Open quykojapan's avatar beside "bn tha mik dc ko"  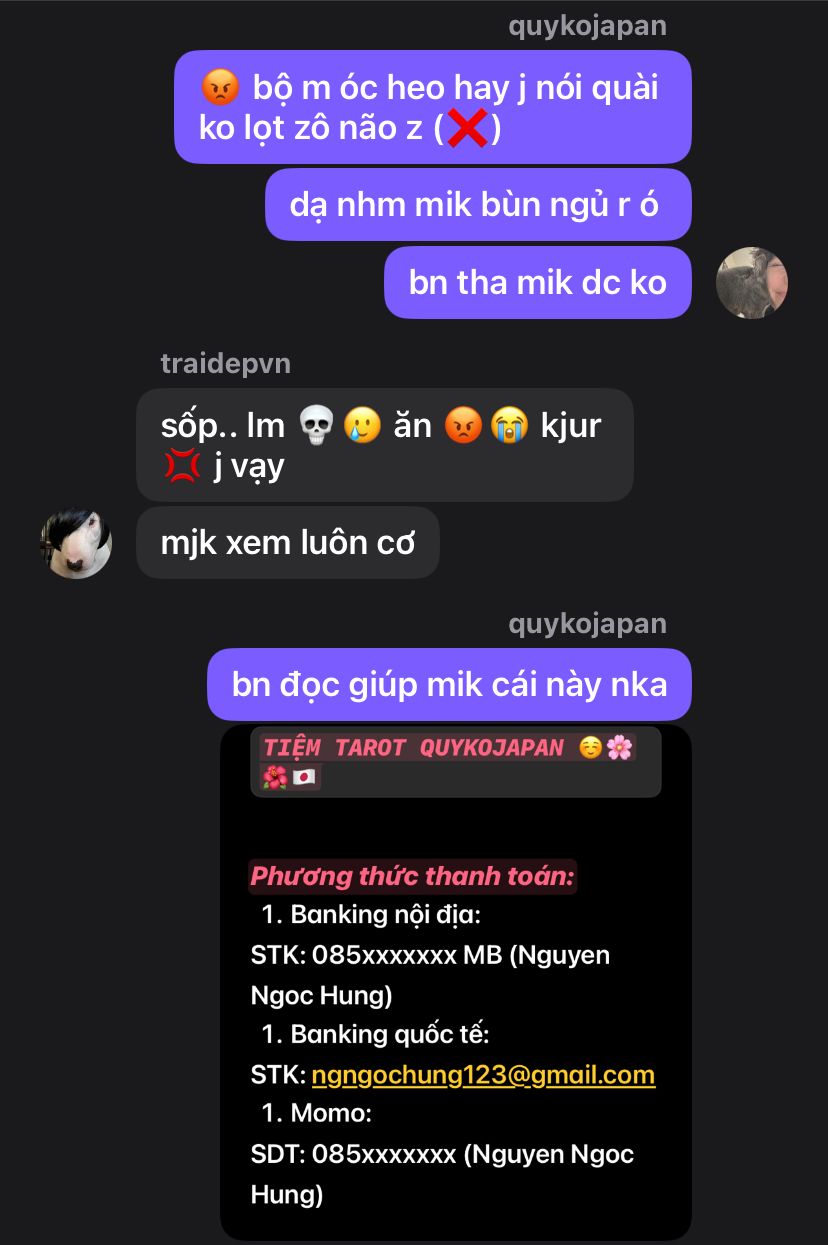tap(752, 283)
